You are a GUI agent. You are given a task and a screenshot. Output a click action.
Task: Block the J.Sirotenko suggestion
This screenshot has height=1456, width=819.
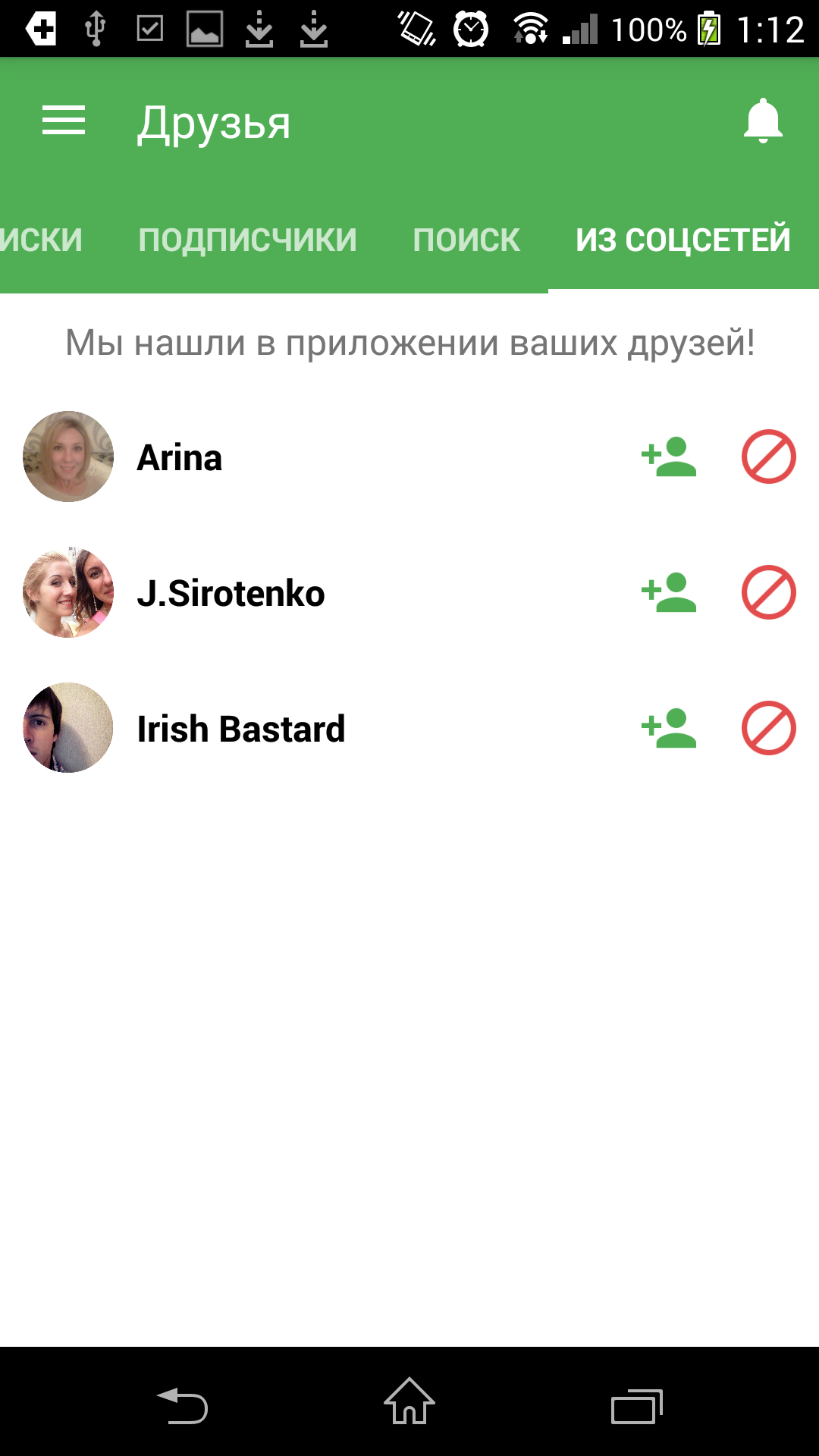point(768,592)
